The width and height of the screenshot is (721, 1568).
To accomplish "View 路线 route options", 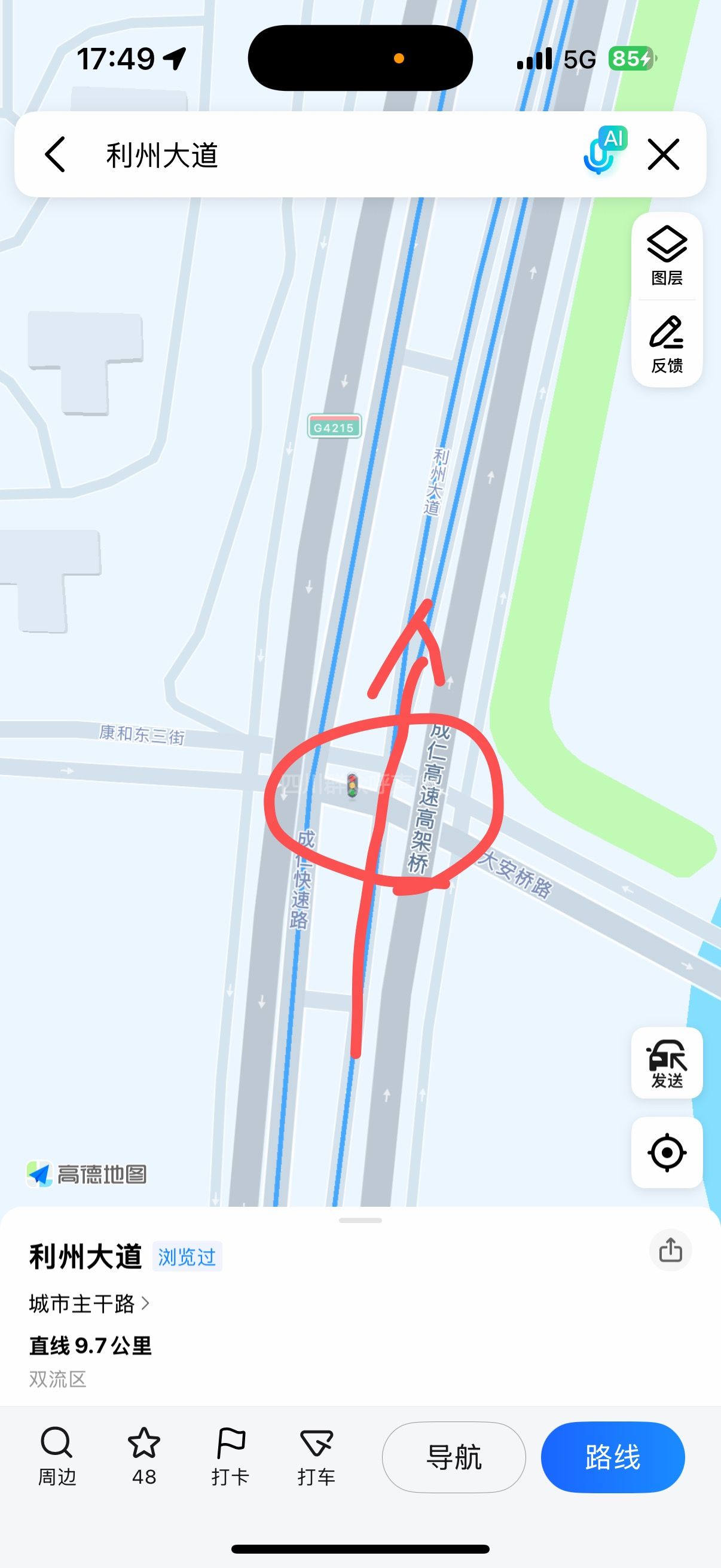I will [x=613, y=1457].
